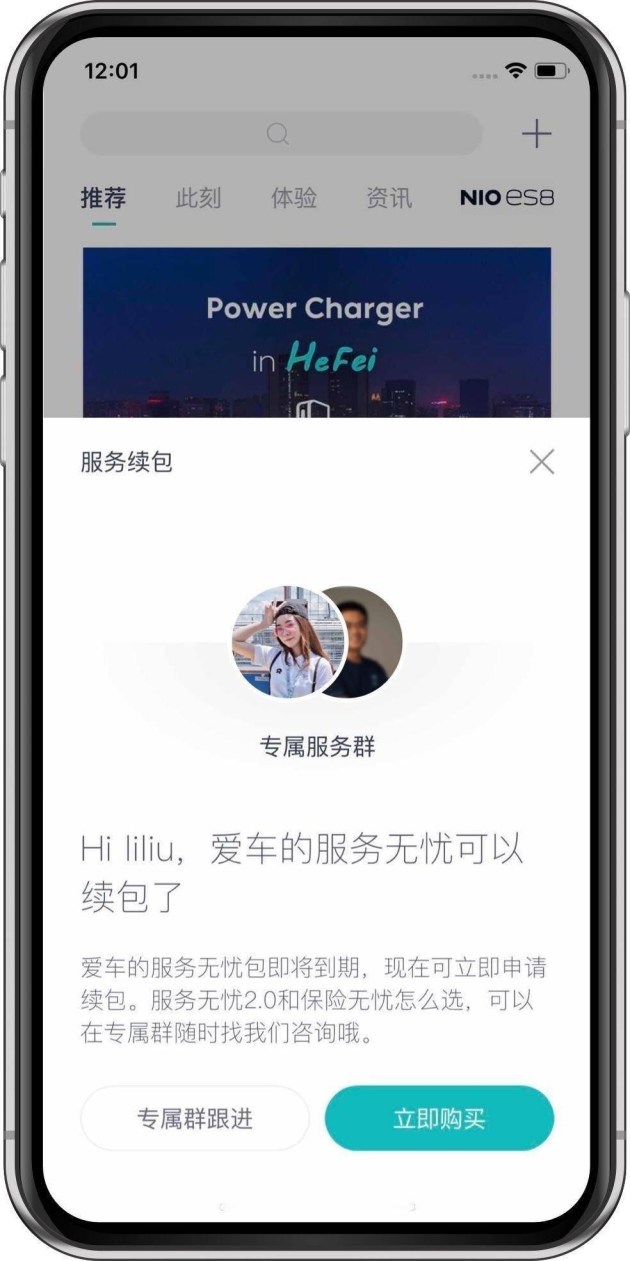The width and height of the screenshot is (630, 1261).
Task: Tap 立即购买 to renew the service pack
Action: point(439,1119)
